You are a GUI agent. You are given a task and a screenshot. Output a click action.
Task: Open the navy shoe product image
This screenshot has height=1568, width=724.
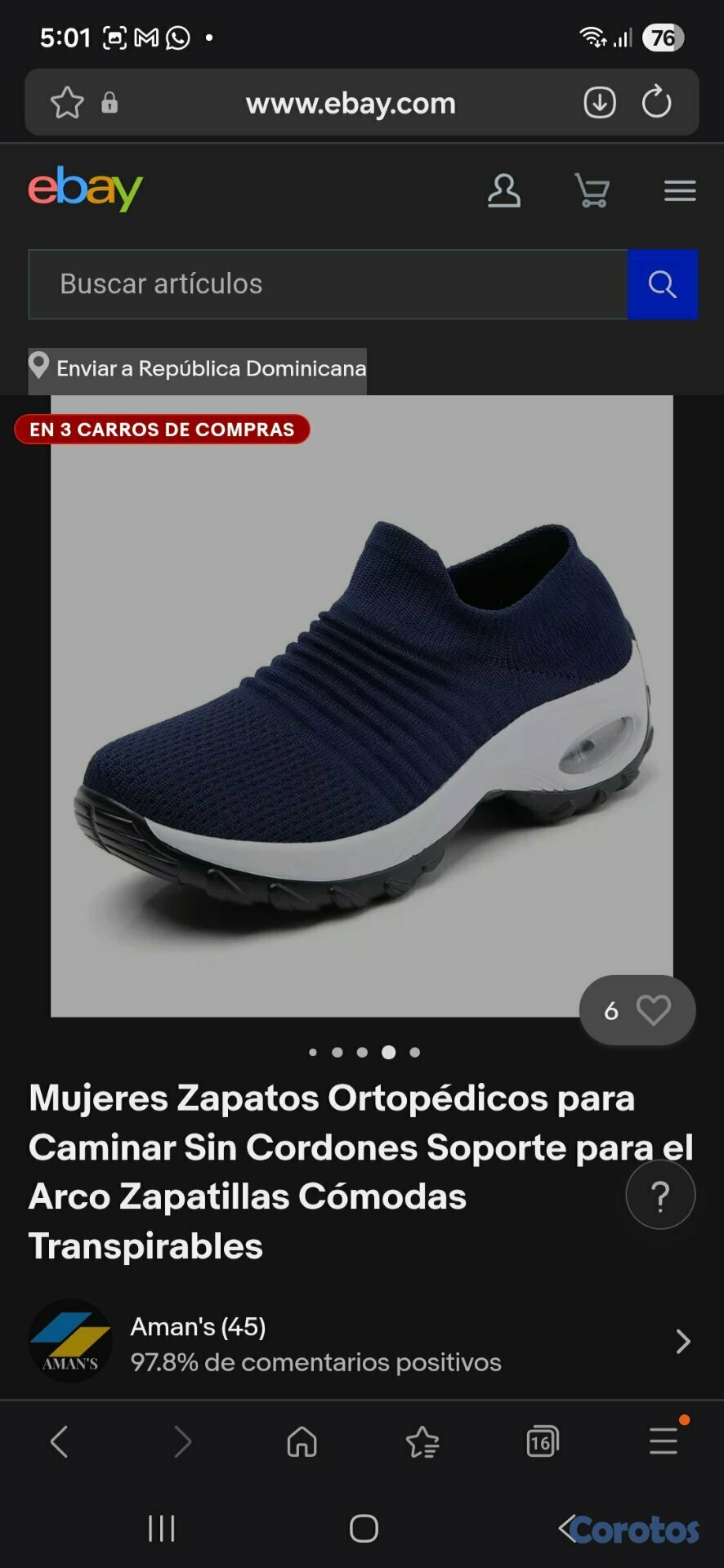[x=361, y=706]
